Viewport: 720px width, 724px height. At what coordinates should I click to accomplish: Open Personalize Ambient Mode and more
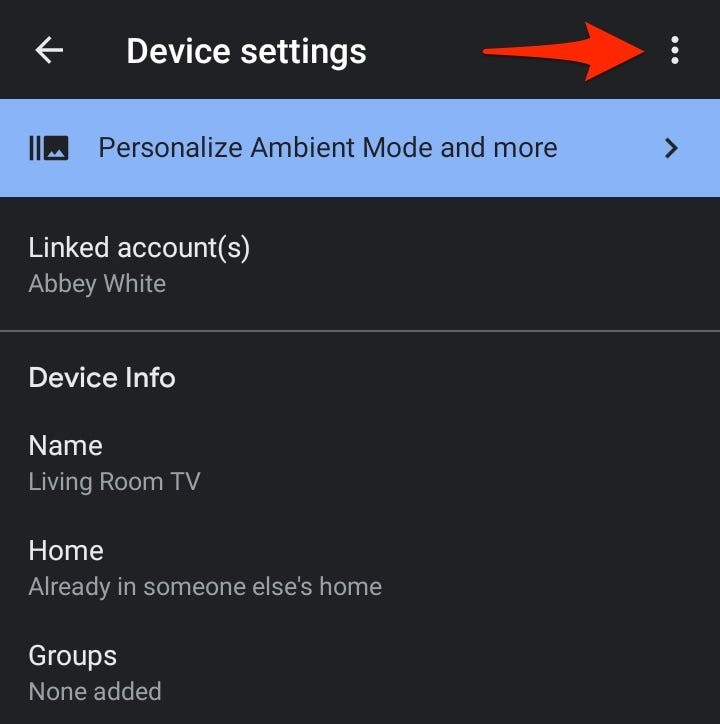328,147
